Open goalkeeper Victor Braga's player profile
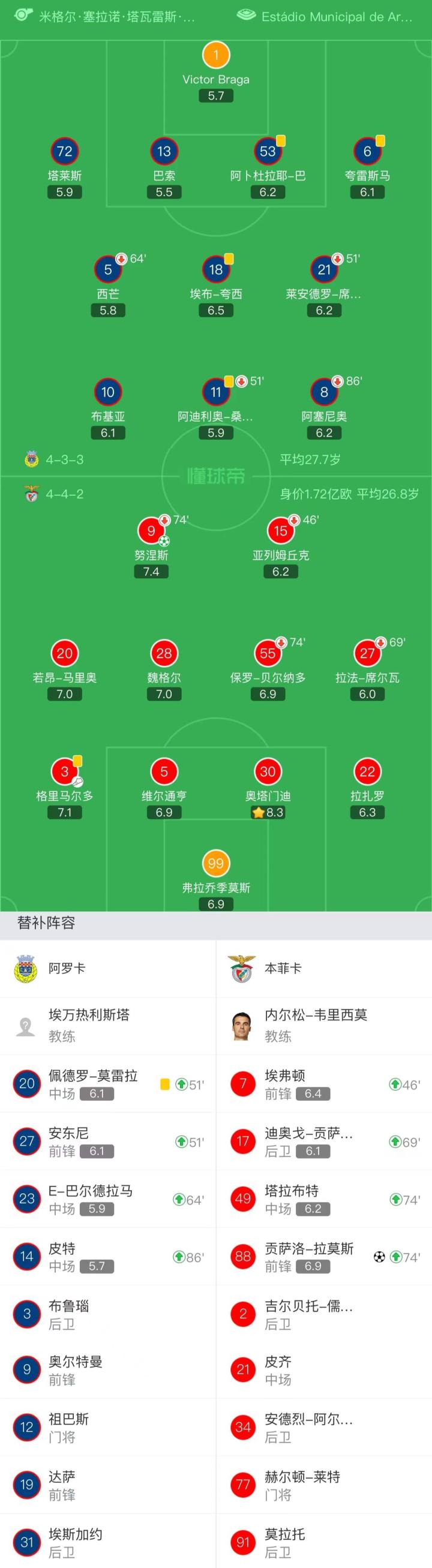The height and width of the screenshot is (1568, 432). pyautogui.click(x=215, y=56)
